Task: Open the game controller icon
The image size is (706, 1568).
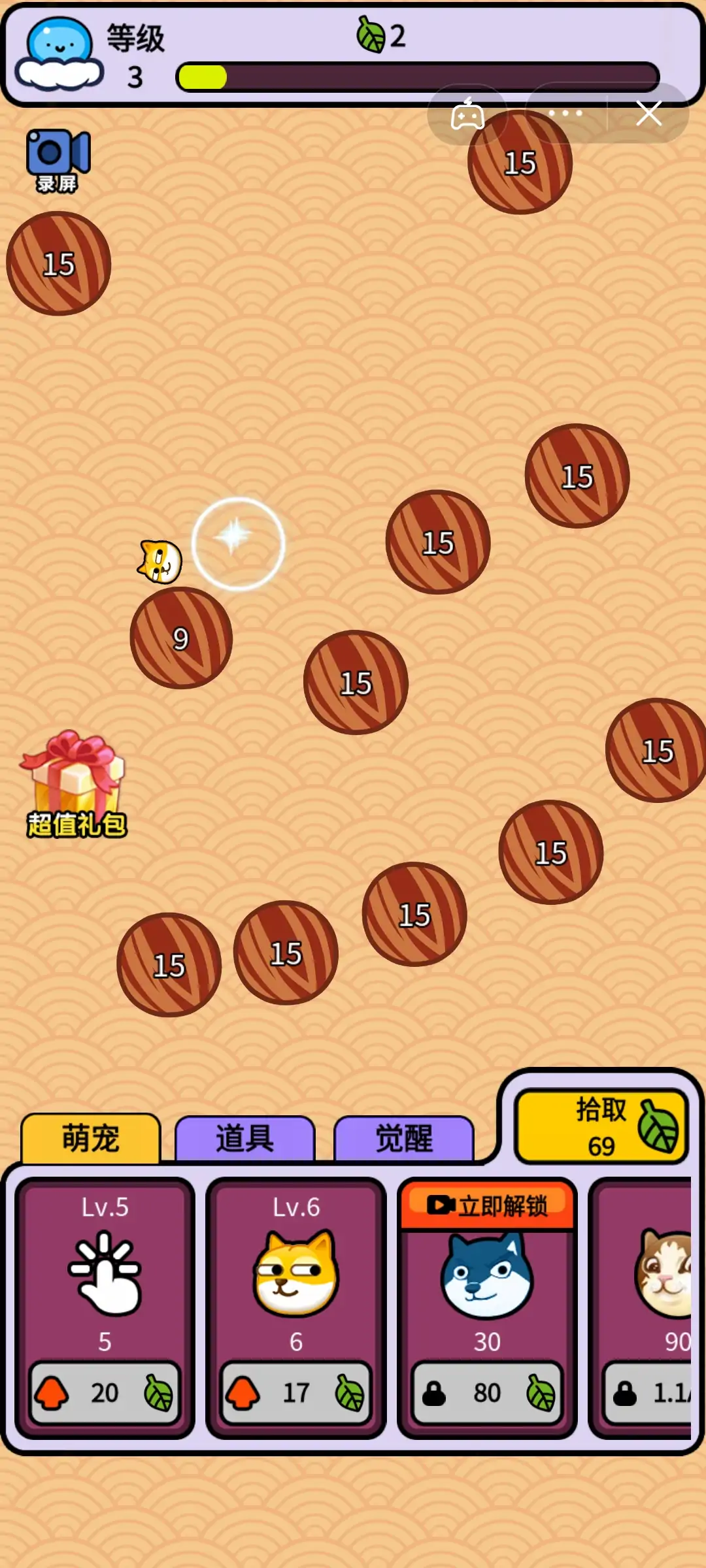Action: tap(467, 115)
